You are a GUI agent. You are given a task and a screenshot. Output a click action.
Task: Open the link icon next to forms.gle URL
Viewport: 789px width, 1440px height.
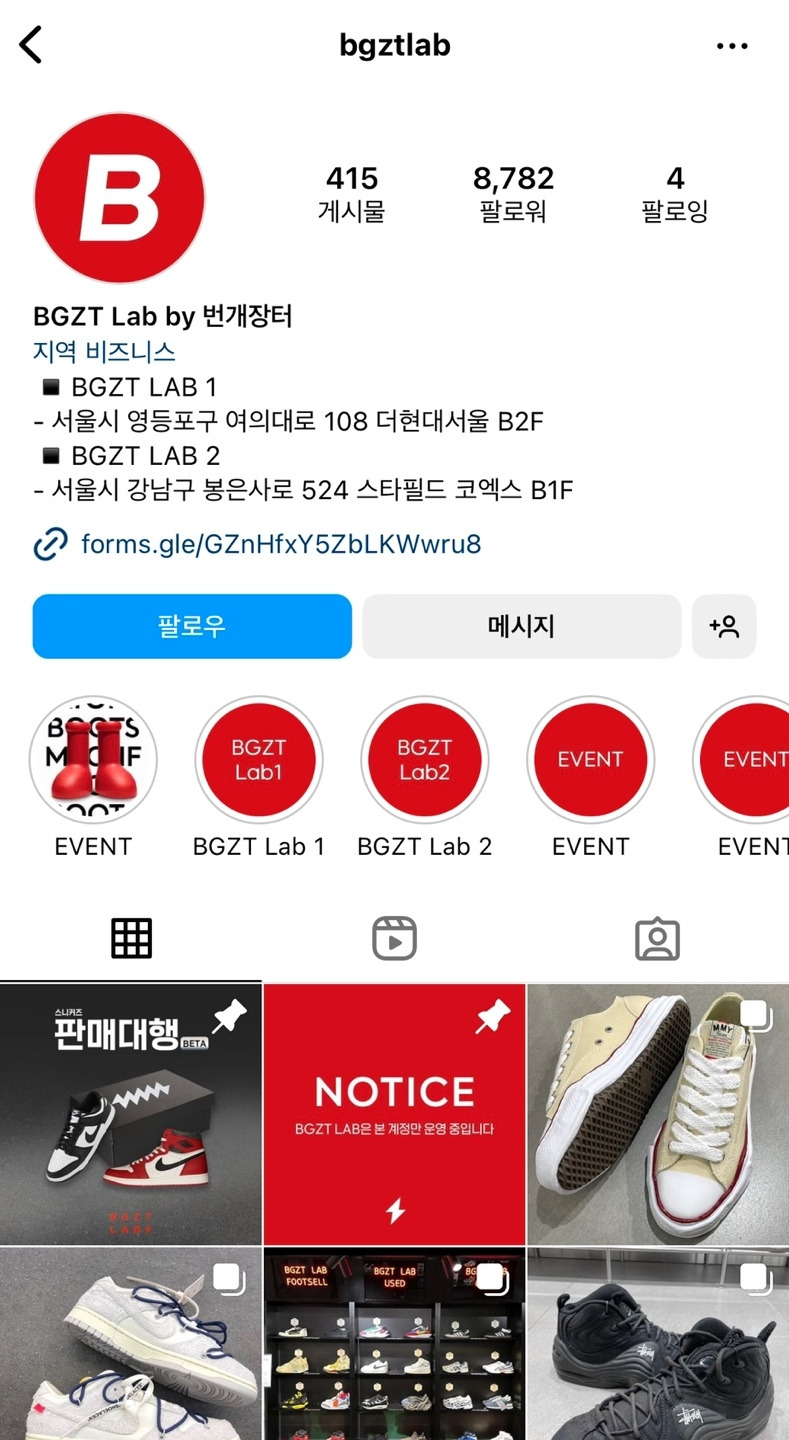pos(50,546)
